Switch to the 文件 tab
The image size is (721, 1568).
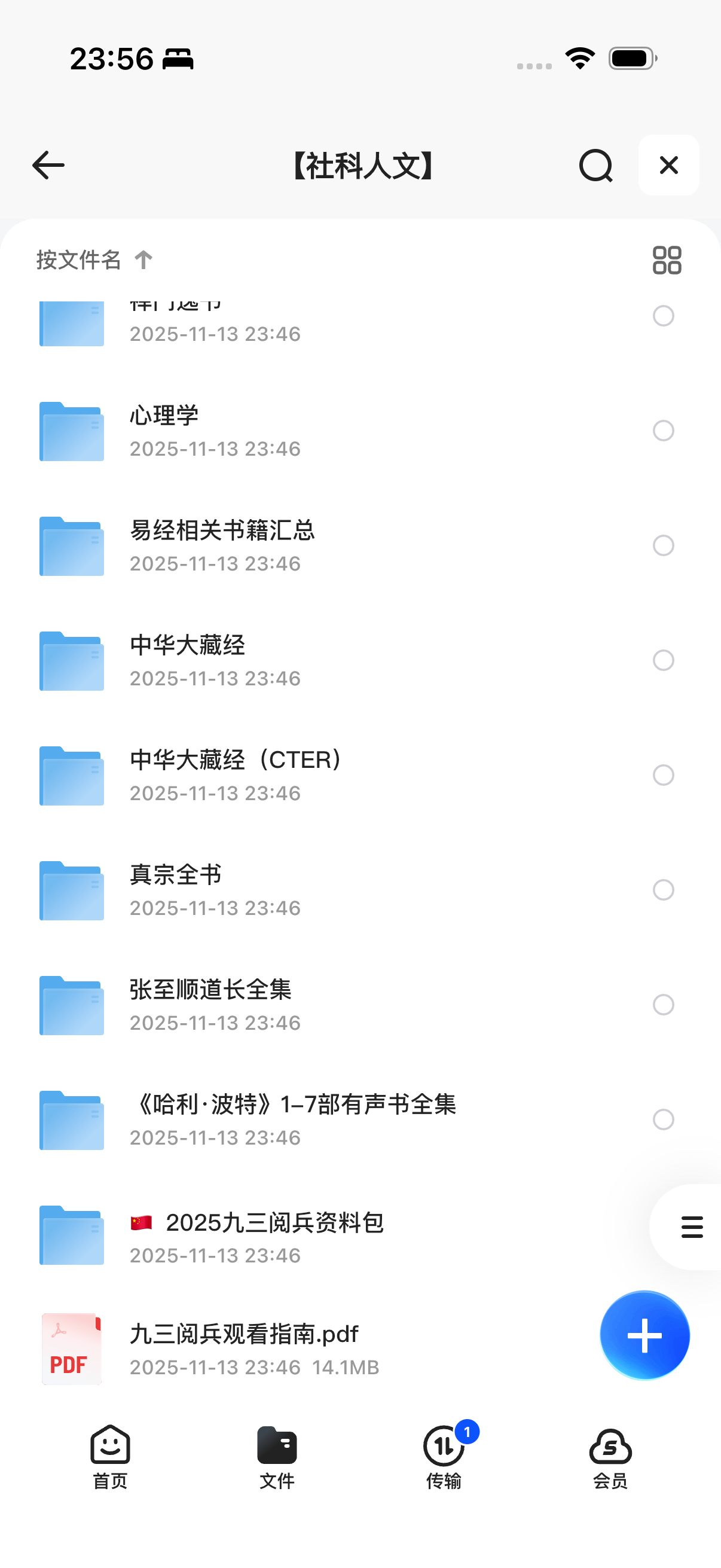[277, 1456]
